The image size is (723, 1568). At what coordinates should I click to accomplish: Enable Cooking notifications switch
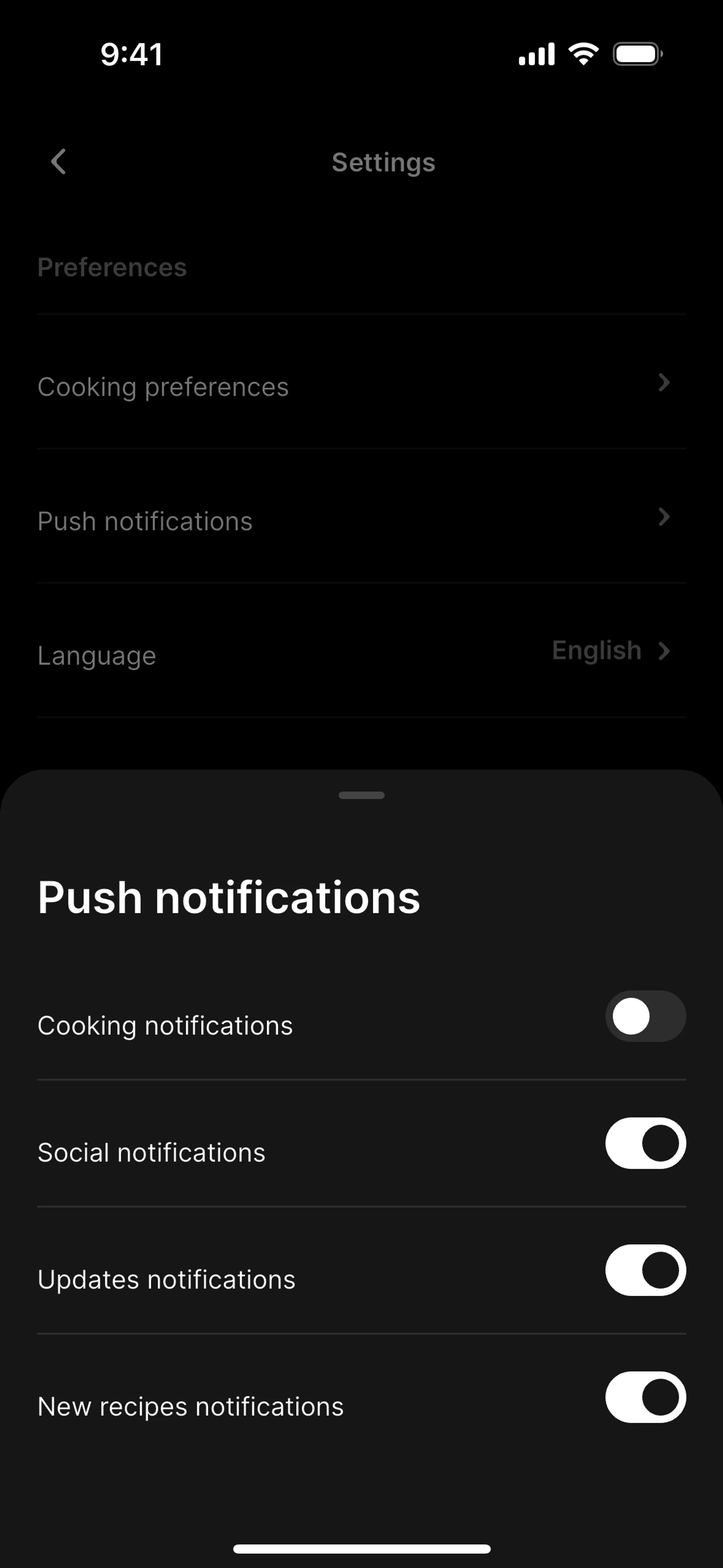click(645, 1016)
